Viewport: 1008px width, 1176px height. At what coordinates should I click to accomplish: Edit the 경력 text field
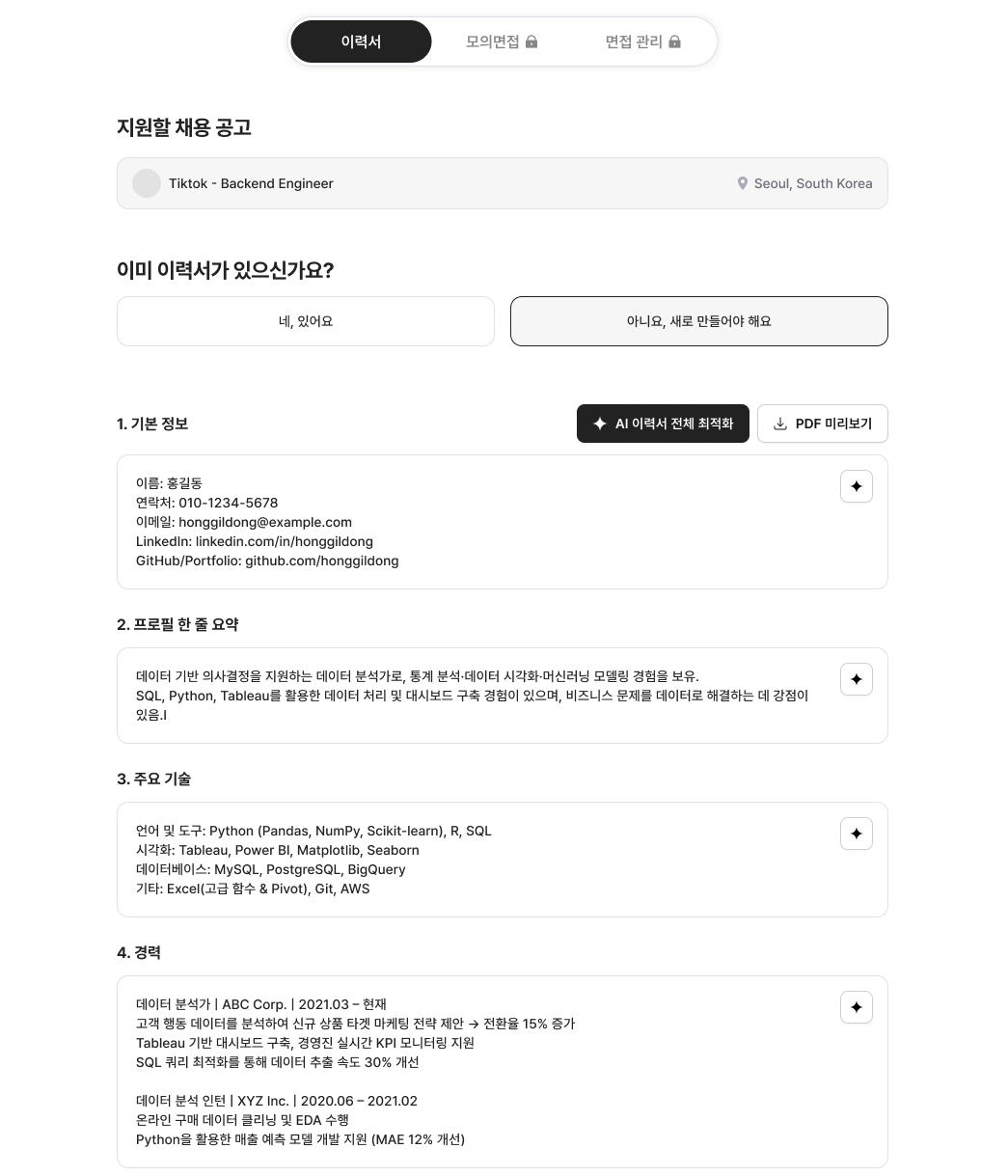coord(473,1072)
